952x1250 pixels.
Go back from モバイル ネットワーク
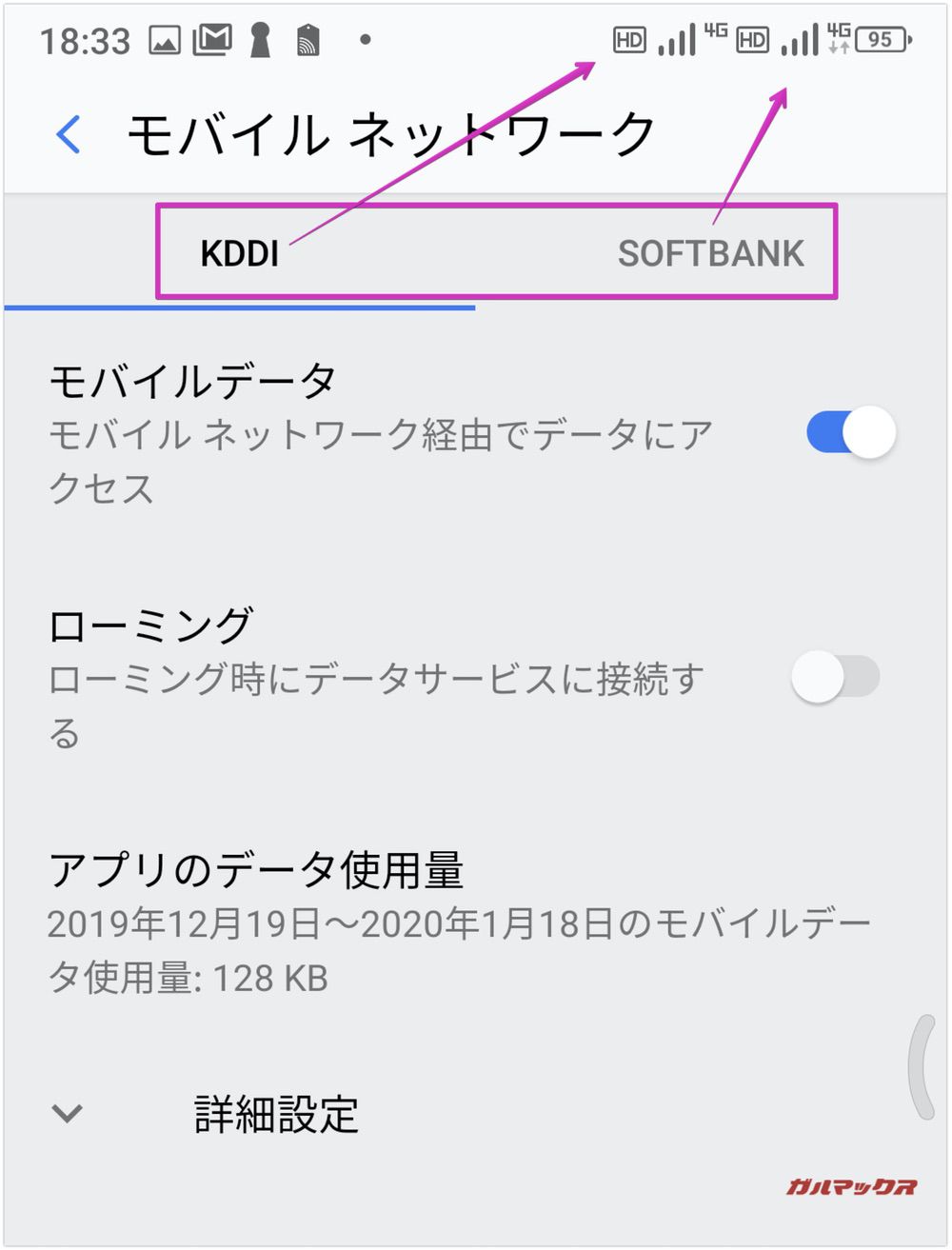(x=69, y=134)
